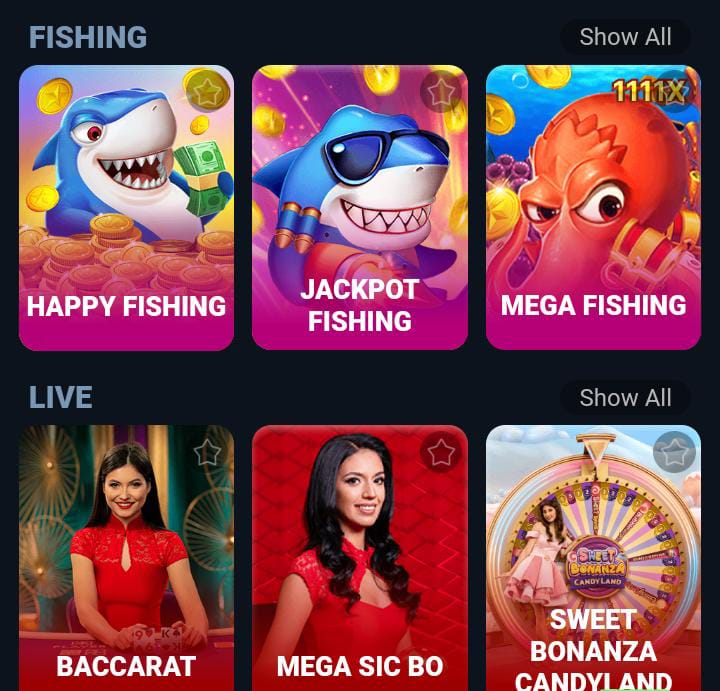Add Jackpot Fishing to favorites

click(x=441, y=92)
